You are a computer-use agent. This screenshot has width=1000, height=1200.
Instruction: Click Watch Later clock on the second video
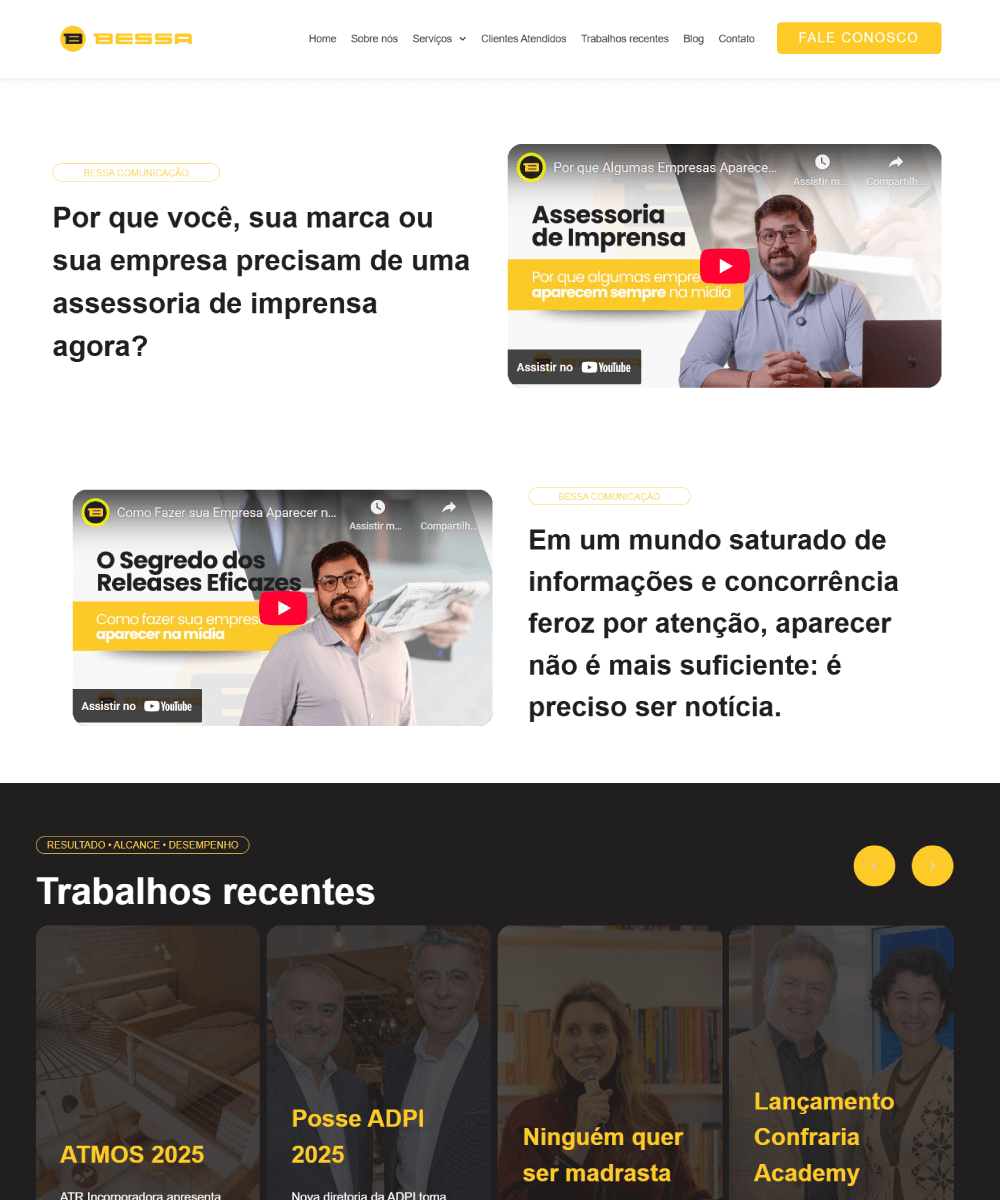point(377,505)
